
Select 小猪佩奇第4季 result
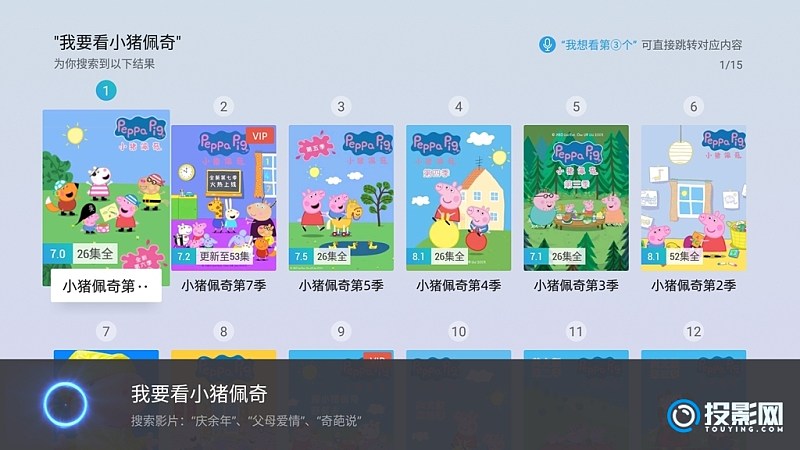pyautogui.click(x=458, y=197)
